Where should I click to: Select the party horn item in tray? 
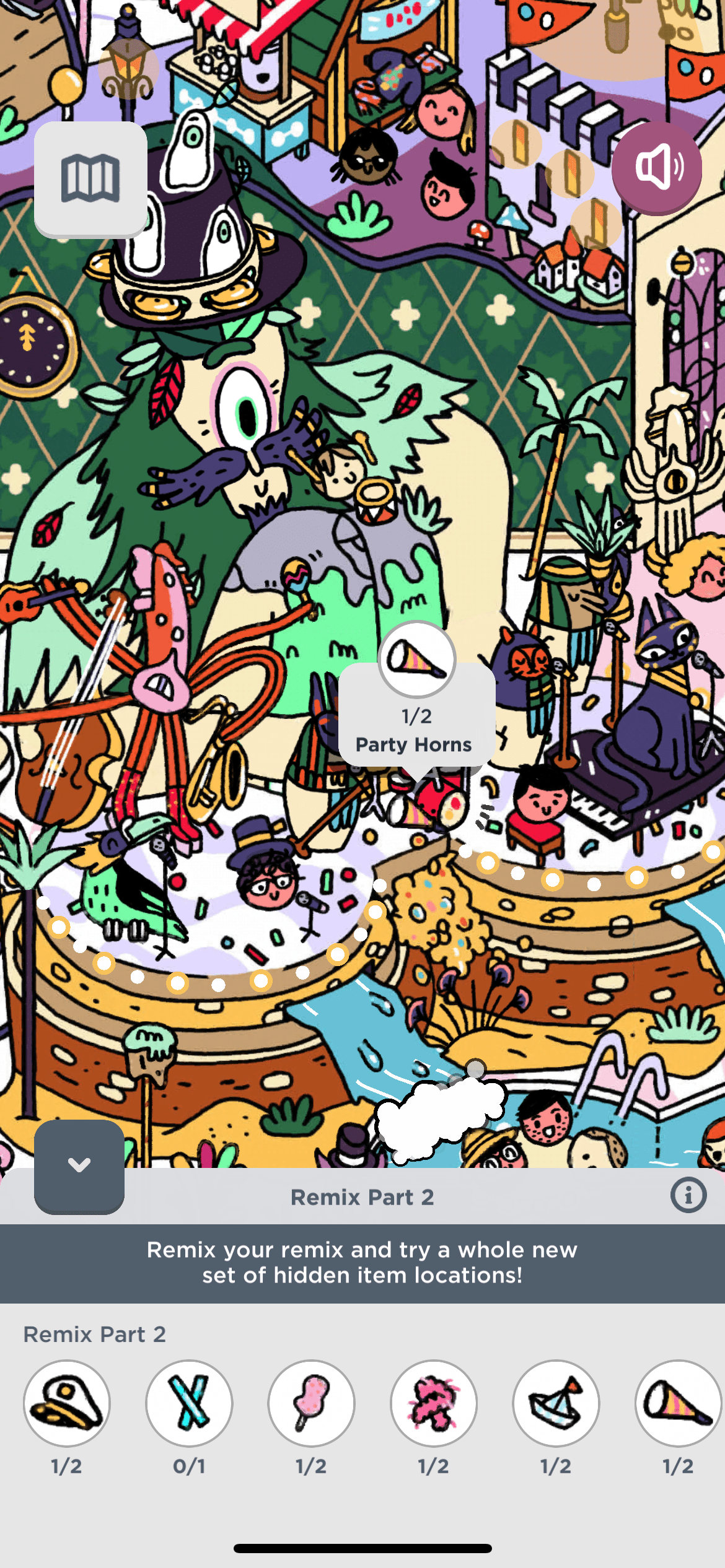pos(678,1403)
